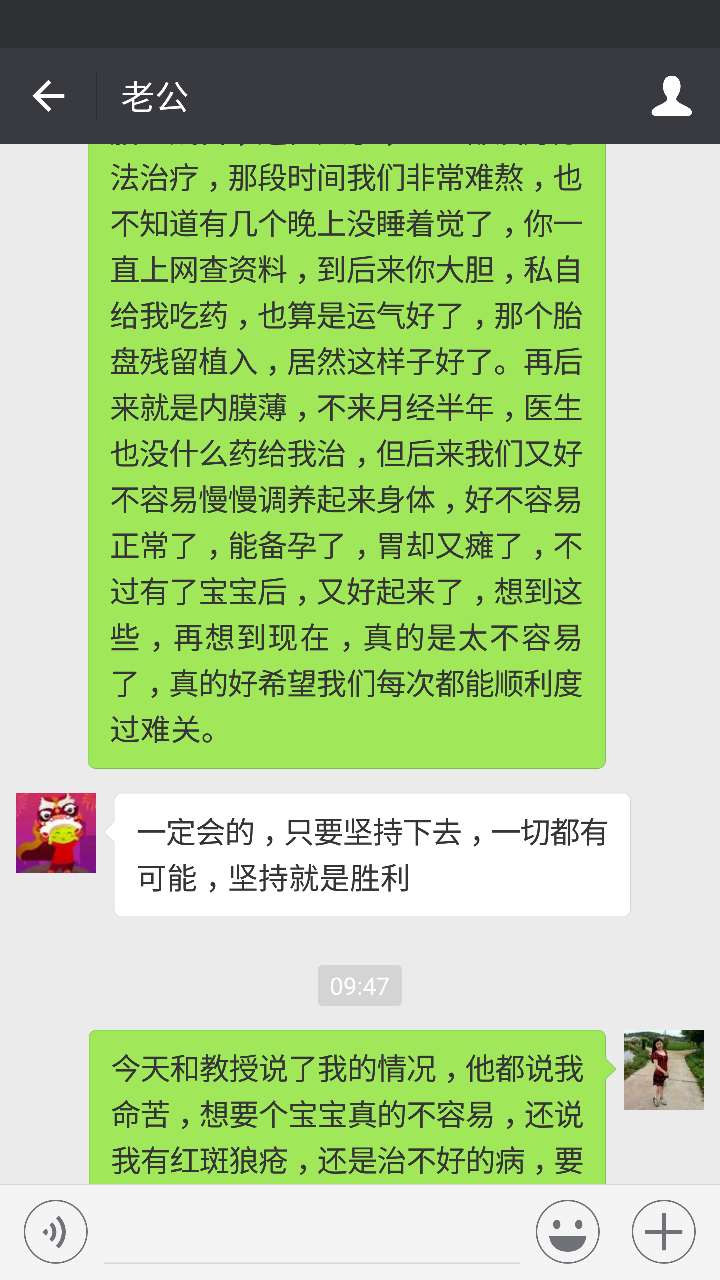Switch to voice message input
This screenshot has height=1280, width=720.
[x=56, y=1231]
